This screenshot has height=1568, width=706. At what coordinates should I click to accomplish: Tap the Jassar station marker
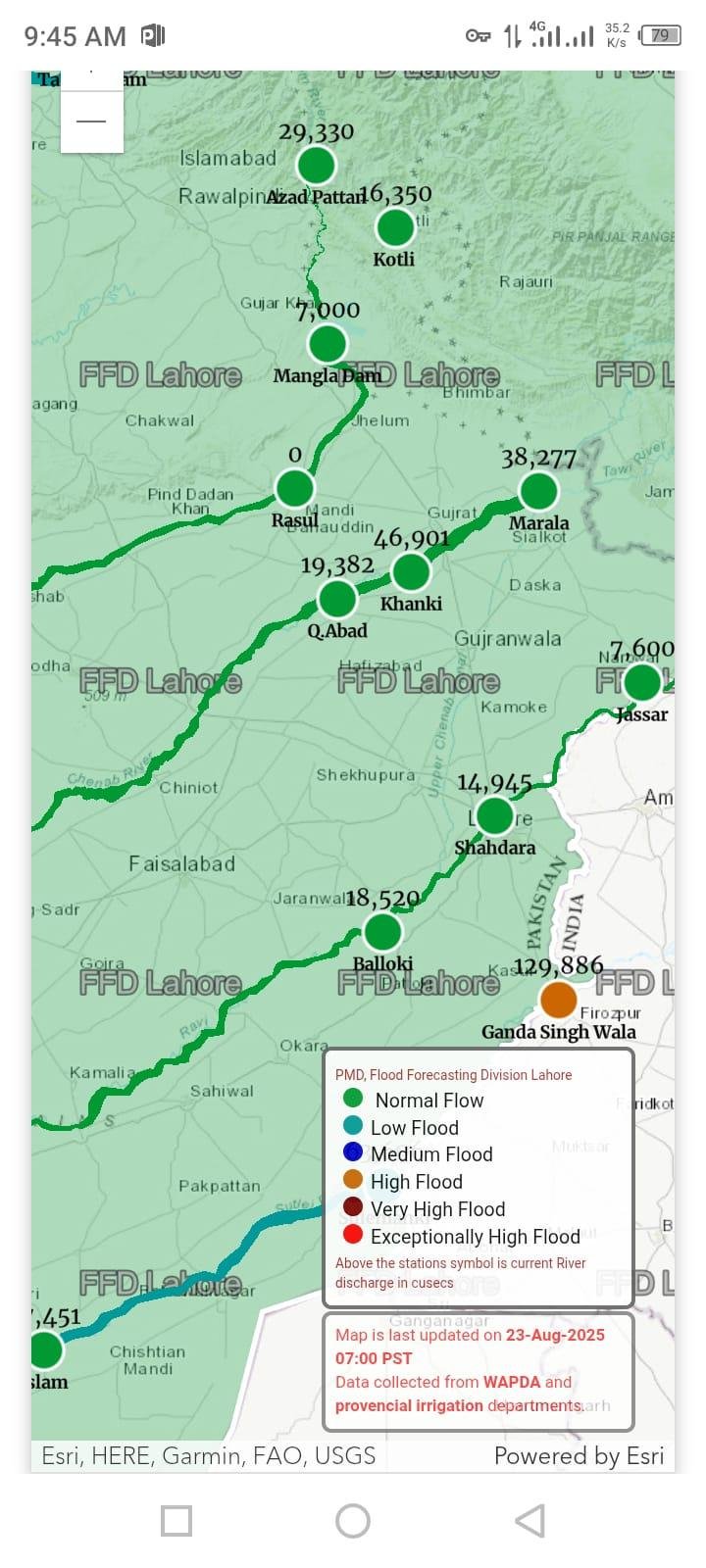[642, 682]
